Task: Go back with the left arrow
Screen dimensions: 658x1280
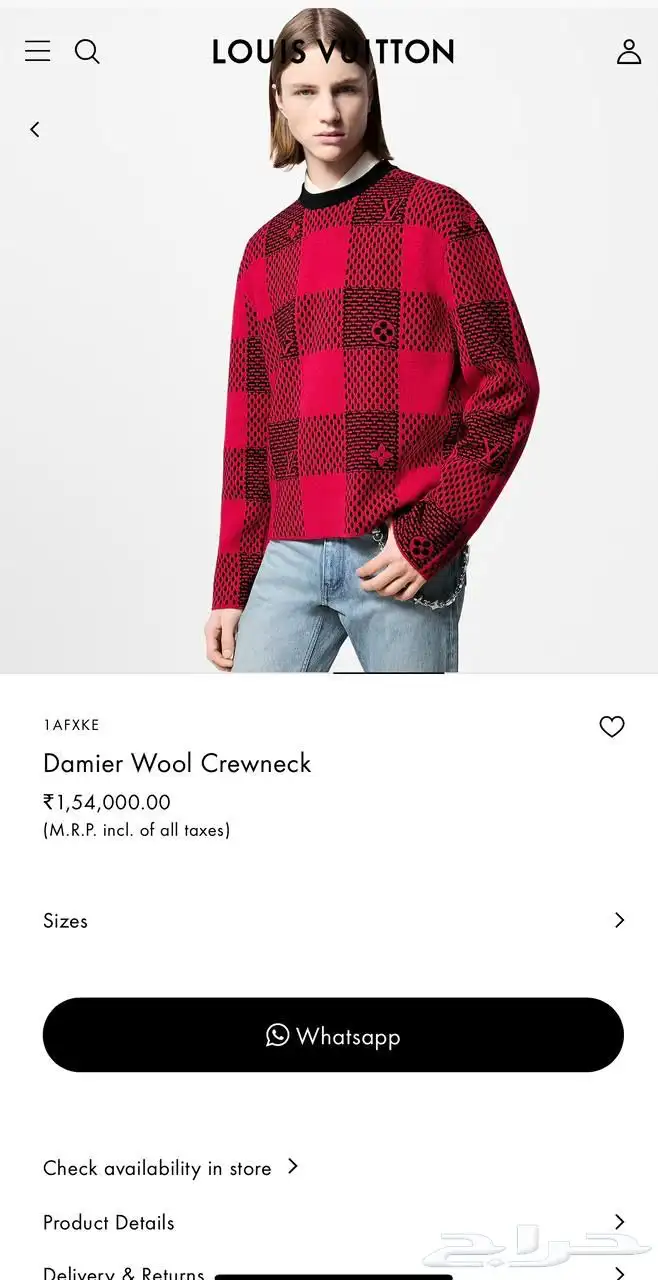Action: 34,129
